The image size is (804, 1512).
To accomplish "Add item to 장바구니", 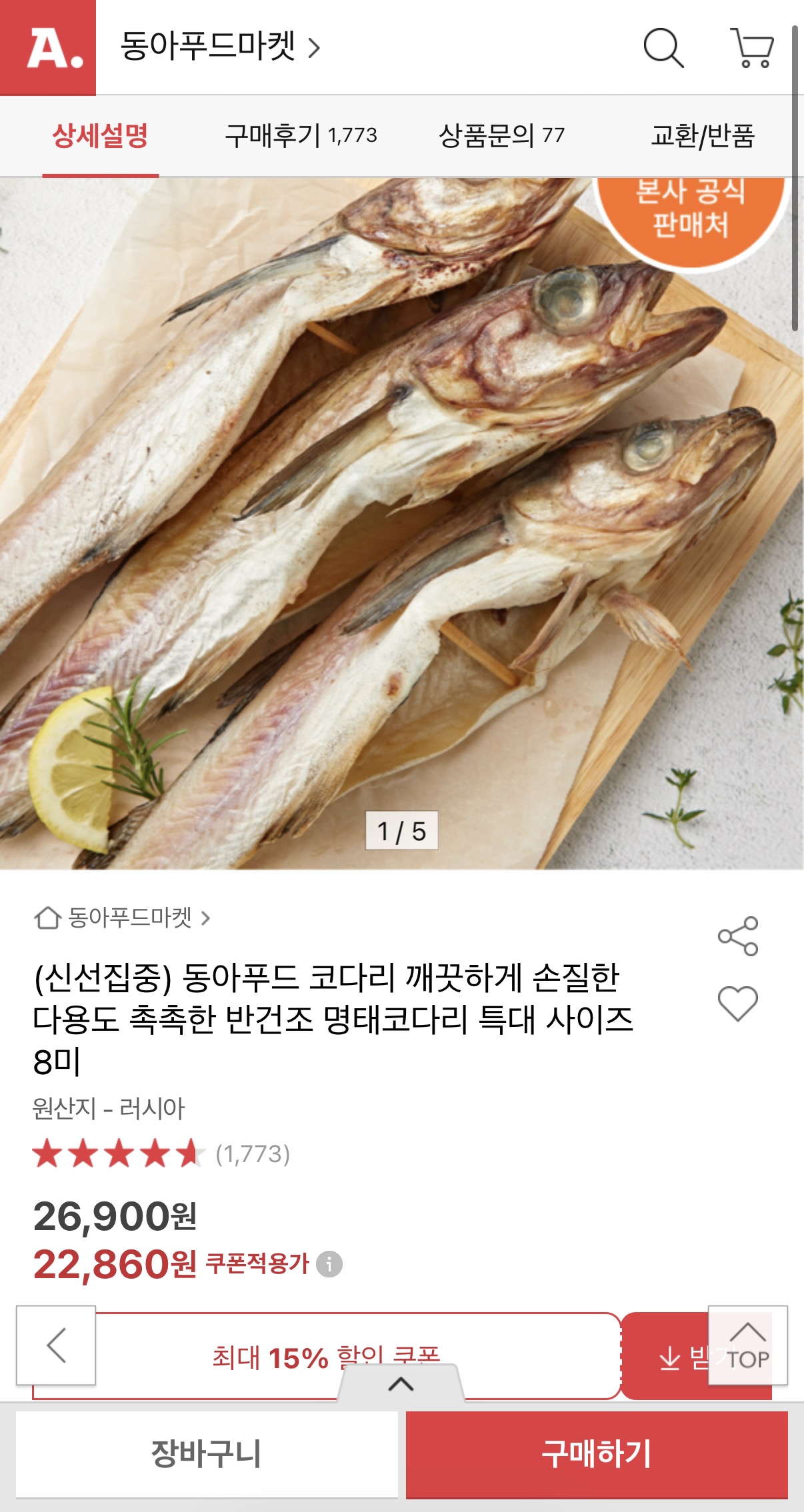I will [207, 1454].
